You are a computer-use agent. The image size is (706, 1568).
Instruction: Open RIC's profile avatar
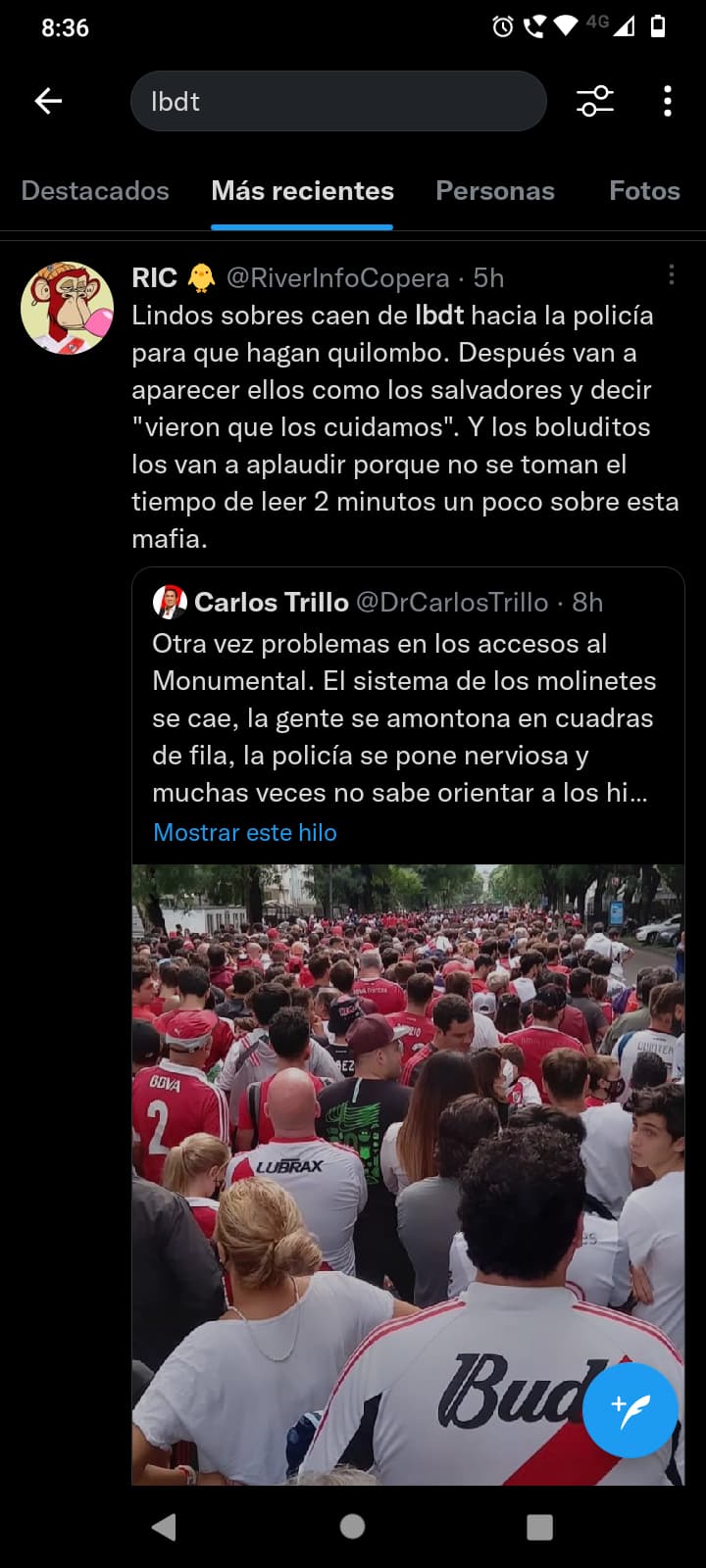click(67, 307)
